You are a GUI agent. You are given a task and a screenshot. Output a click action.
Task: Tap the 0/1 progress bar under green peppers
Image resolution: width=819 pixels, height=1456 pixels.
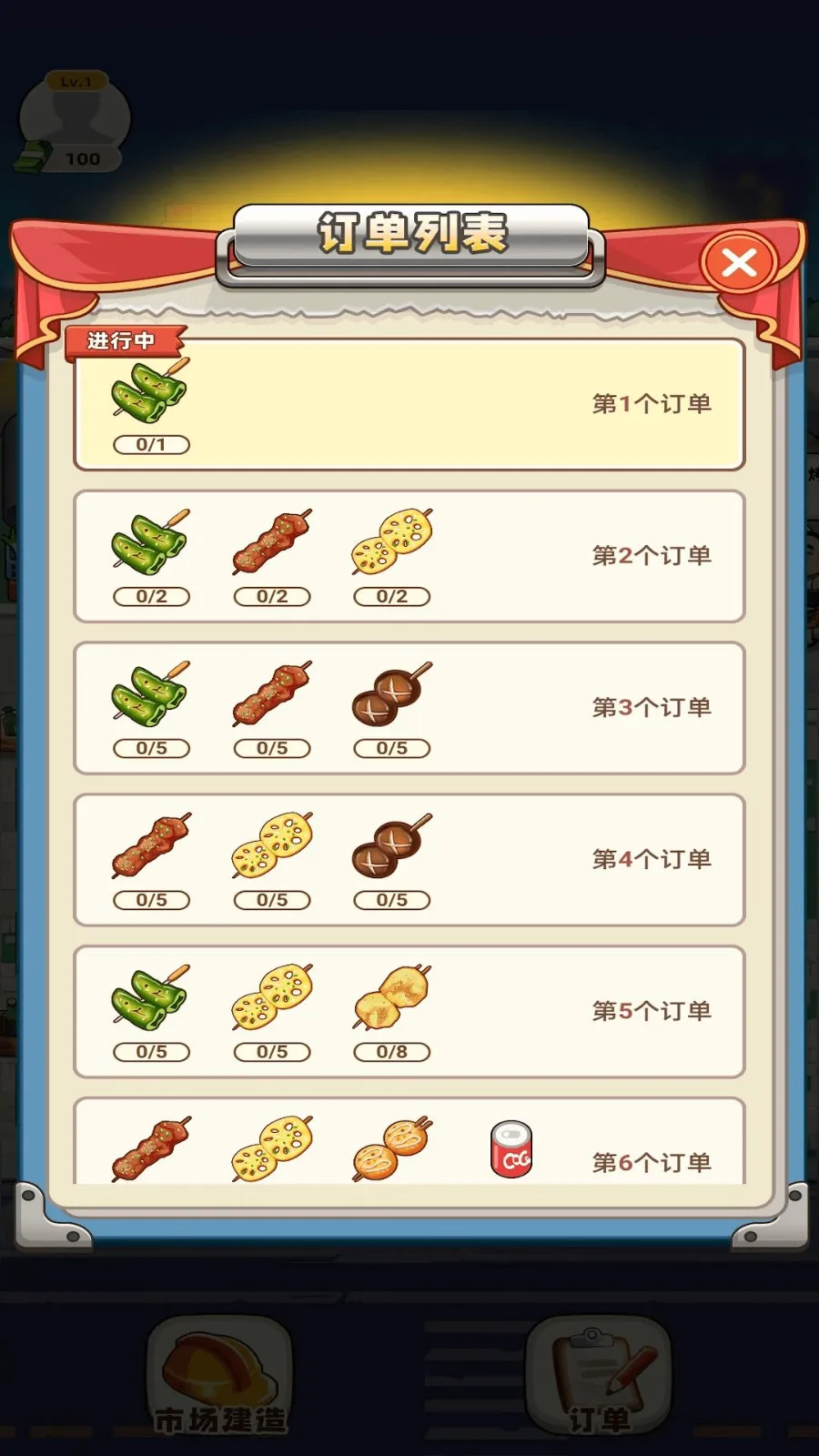pyautogui.click(x=151, y=445)
